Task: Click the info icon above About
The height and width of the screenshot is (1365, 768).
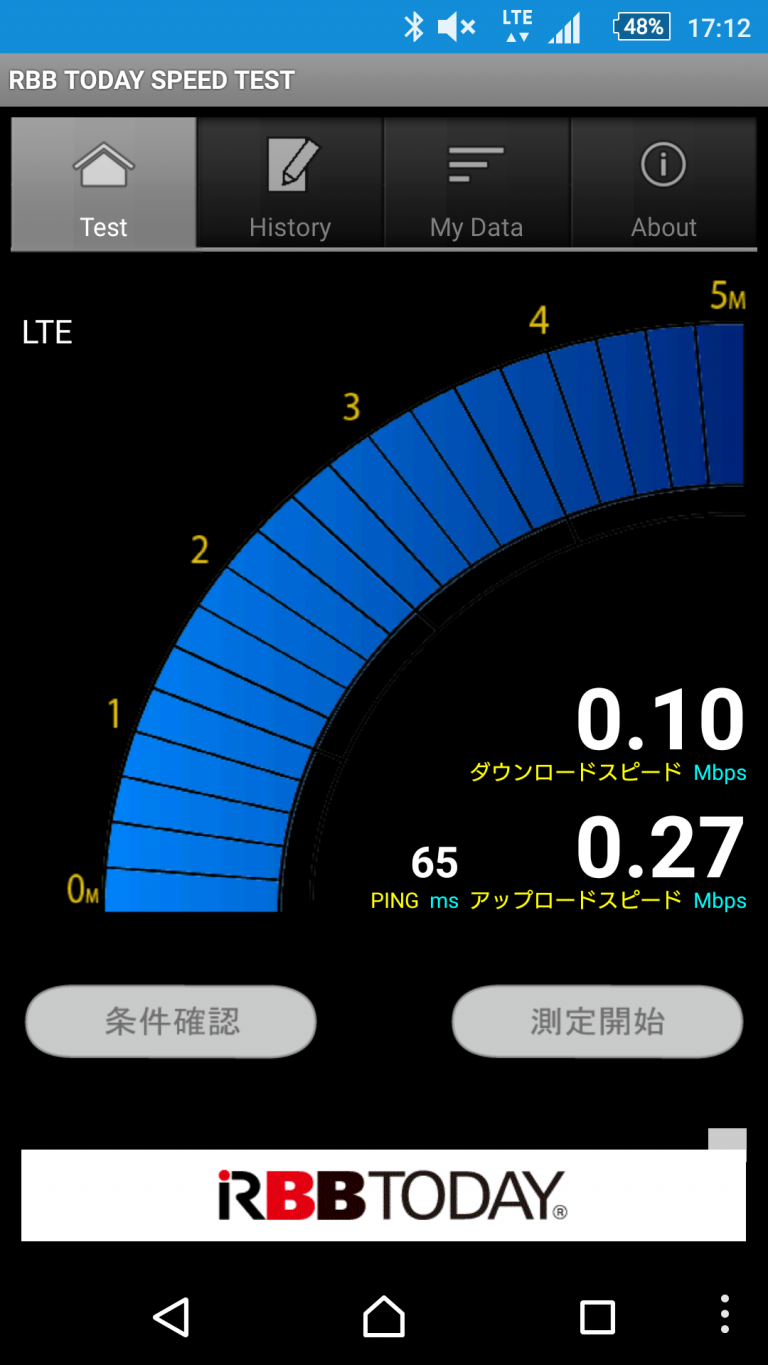Action: tap(663, 165)
